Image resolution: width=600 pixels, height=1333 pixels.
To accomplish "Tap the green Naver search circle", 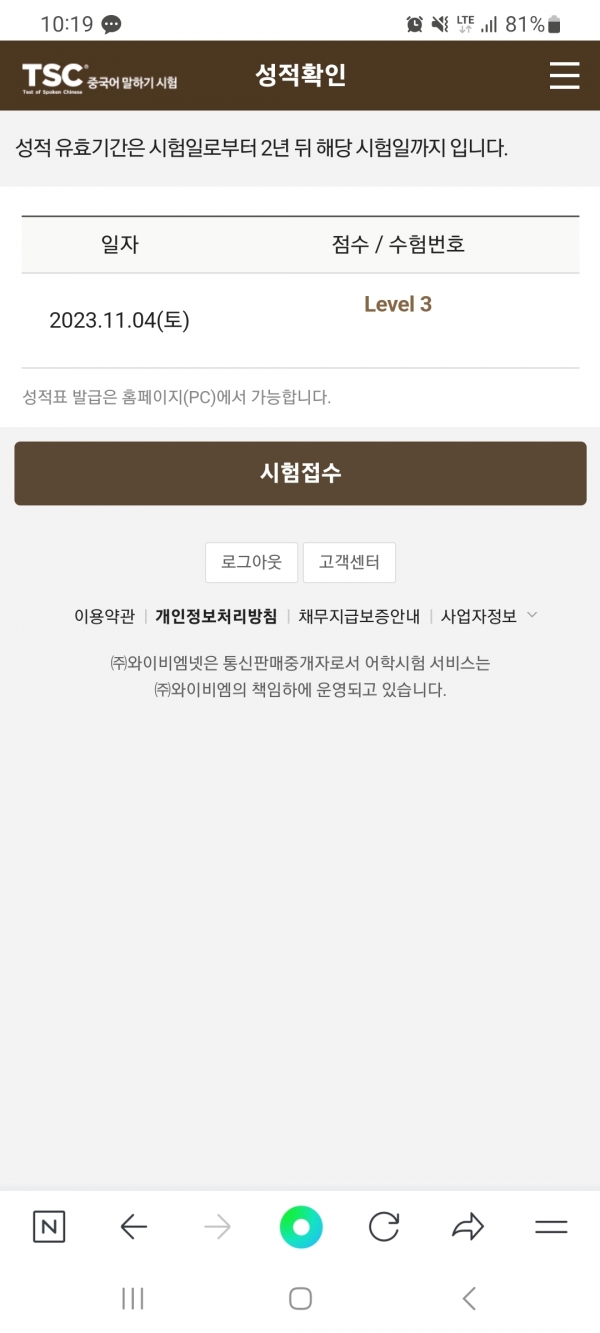I will tap(301, 1227).
